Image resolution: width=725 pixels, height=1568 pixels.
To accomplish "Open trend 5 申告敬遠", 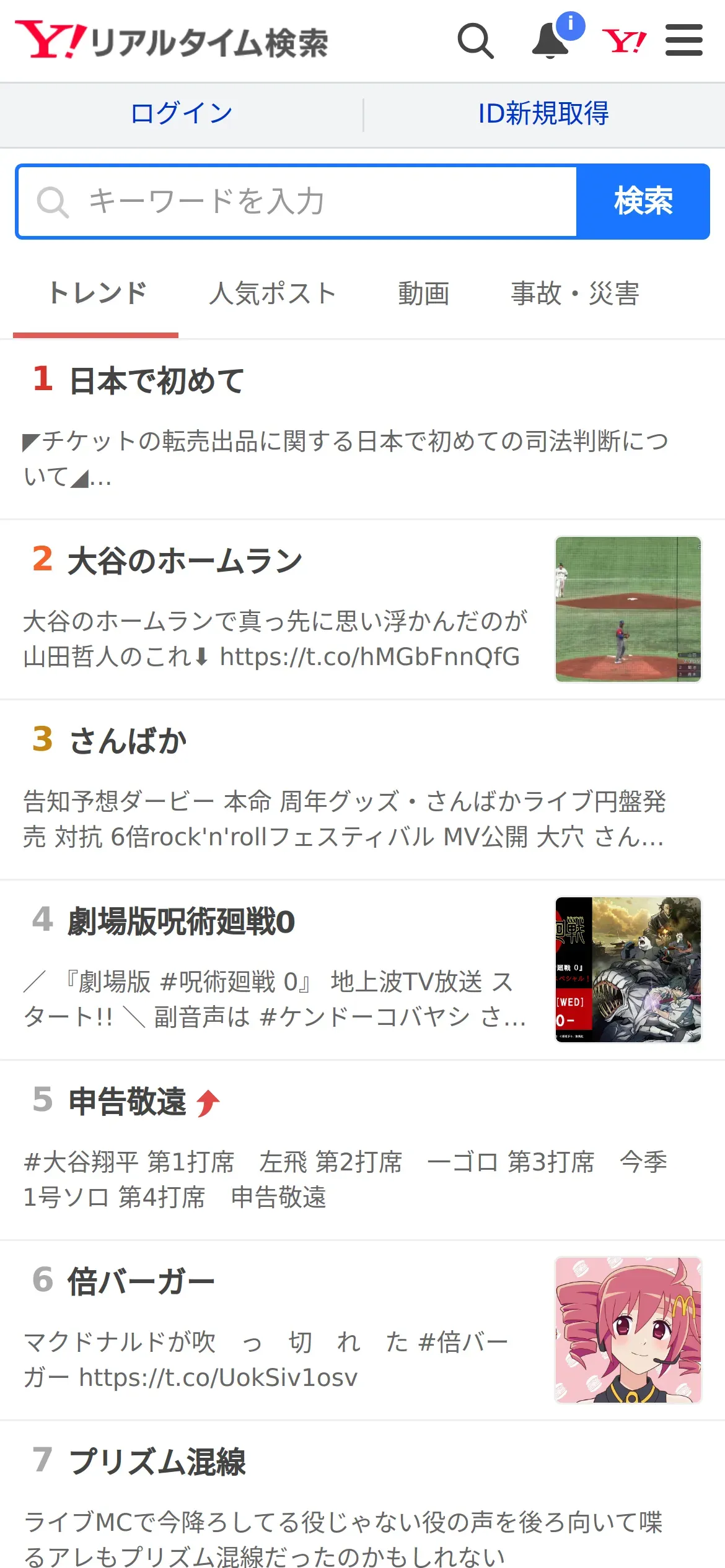I will 128,1102.
